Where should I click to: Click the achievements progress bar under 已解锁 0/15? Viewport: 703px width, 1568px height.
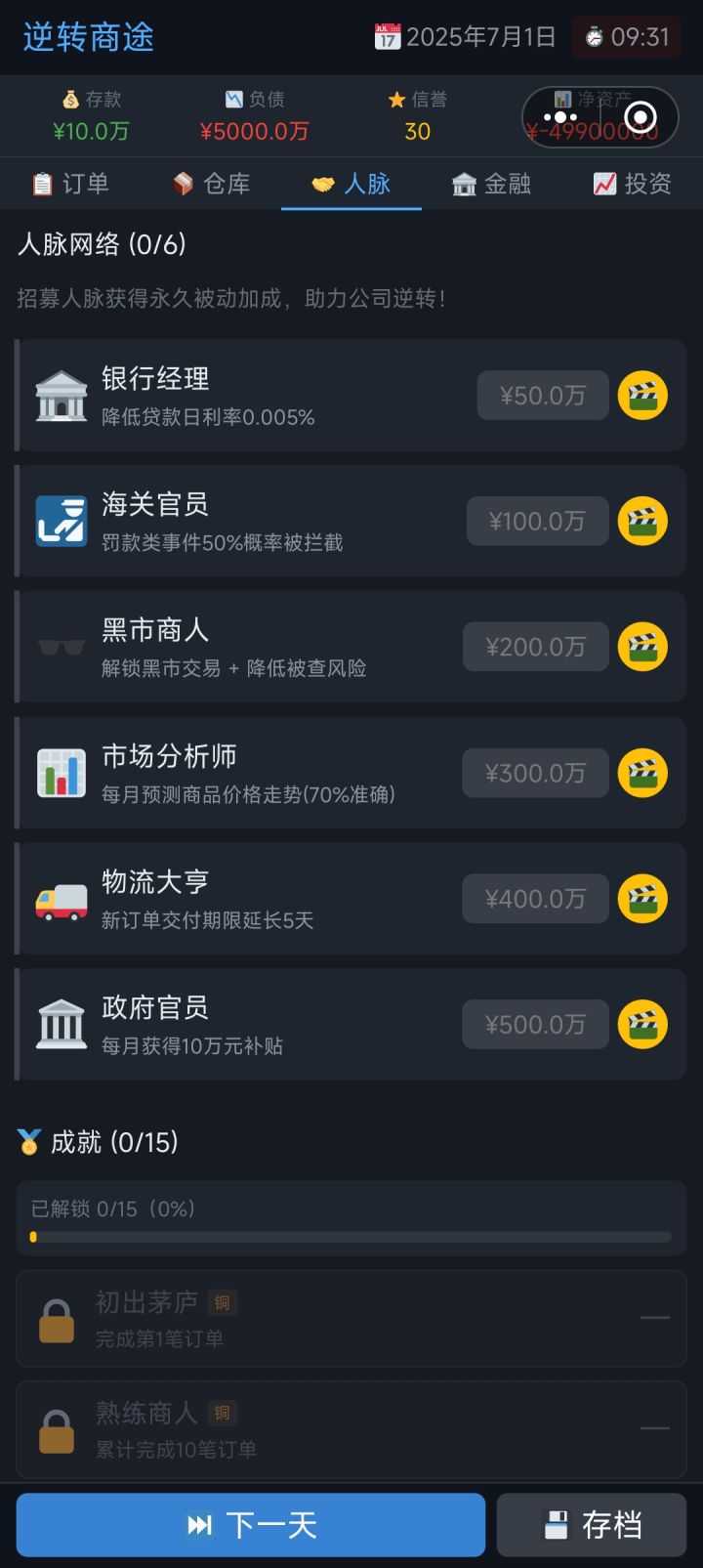point(351,1236)
